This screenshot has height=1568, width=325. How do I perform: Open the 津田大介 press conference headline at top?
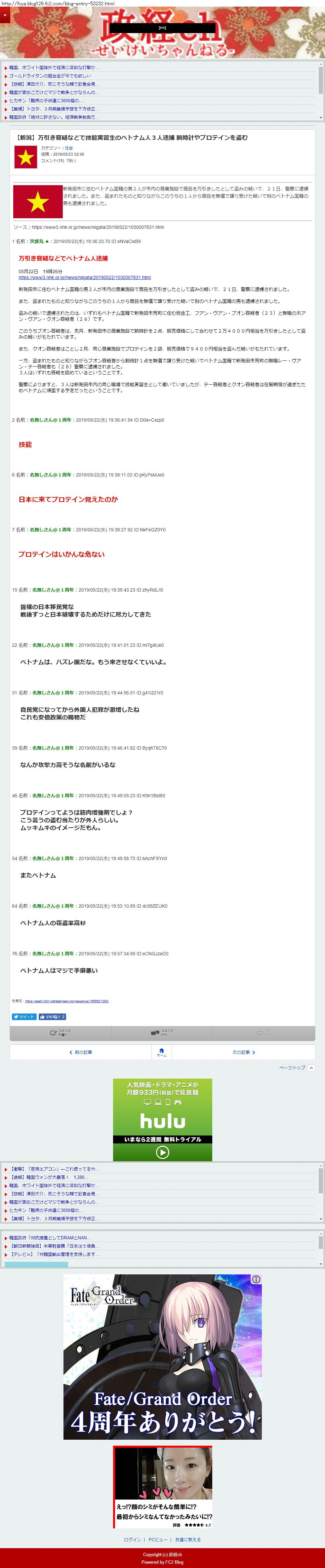point(53,84)
